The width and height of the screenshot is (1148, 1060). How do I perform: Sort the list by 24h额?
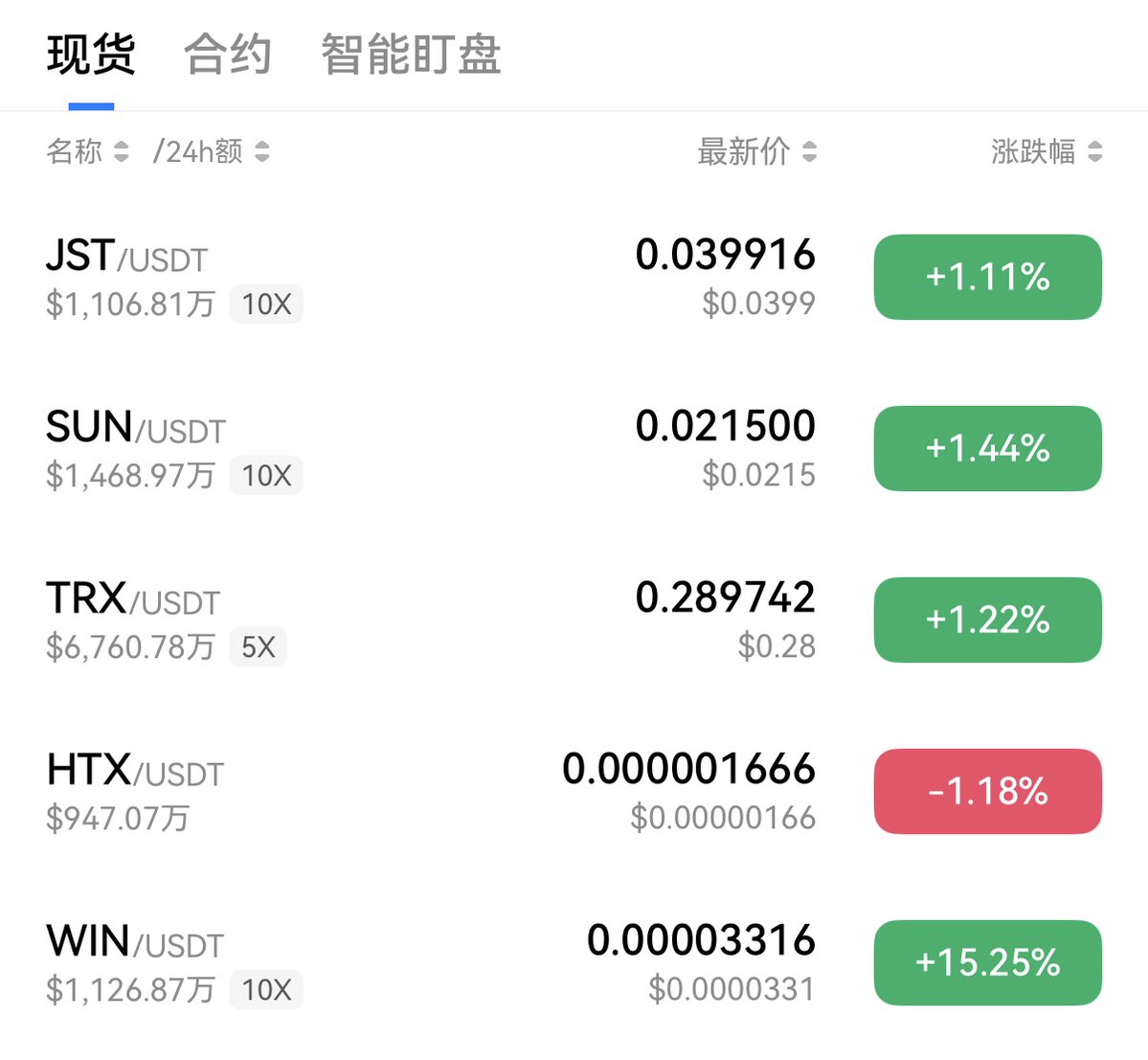tap(211, 151)
